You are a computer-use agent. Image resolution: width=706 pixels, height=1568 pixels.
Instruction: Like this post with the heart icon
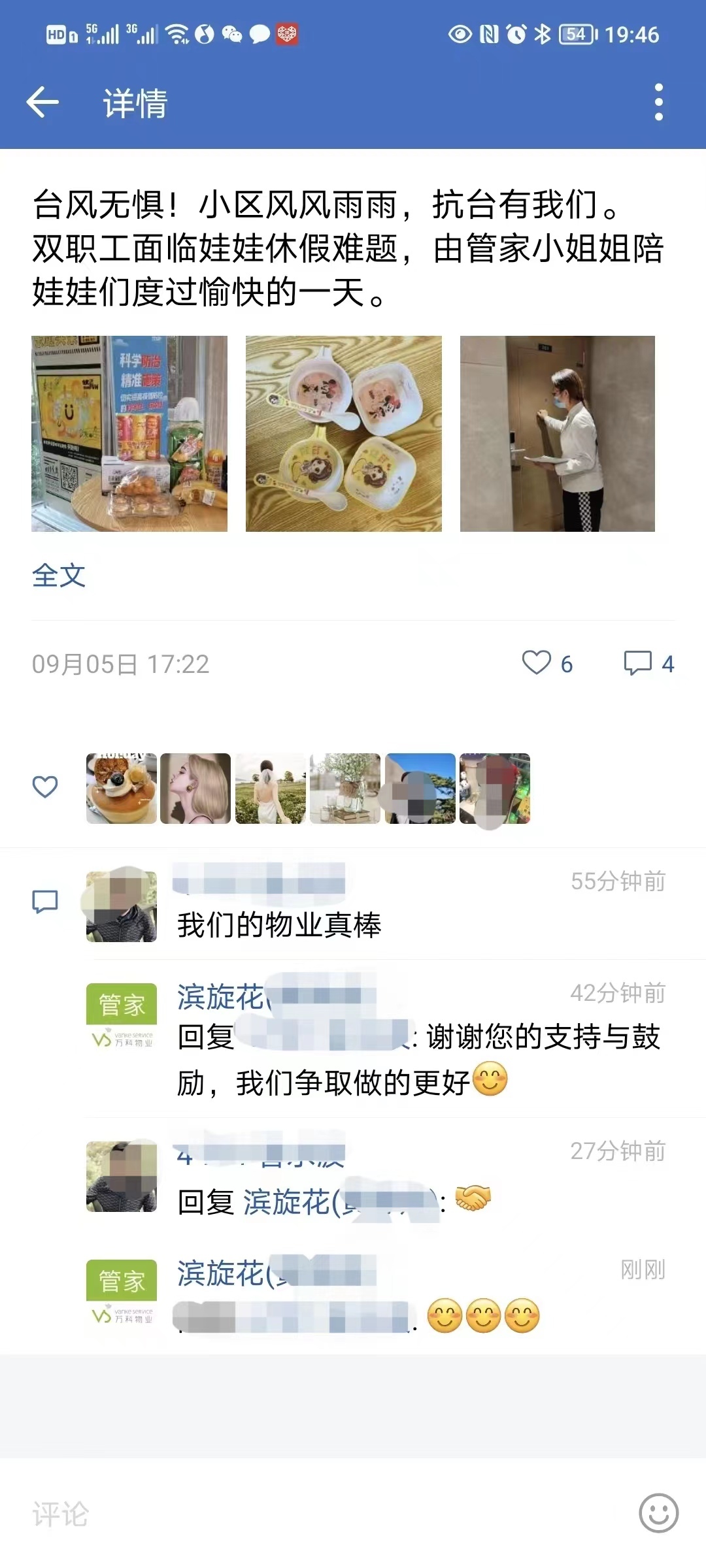coord(537,663)
